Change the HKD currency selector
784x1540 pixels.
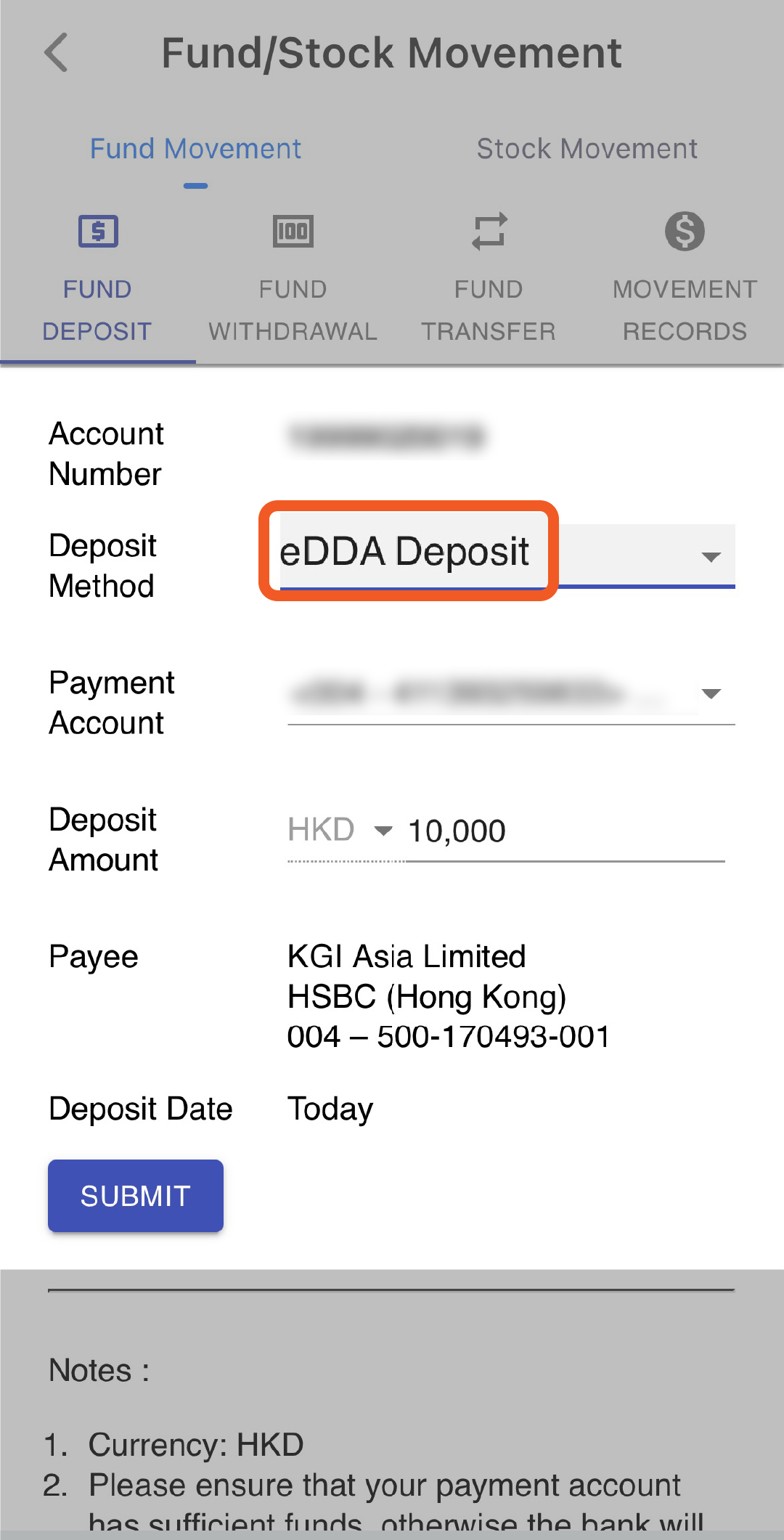tap(340, 830)
